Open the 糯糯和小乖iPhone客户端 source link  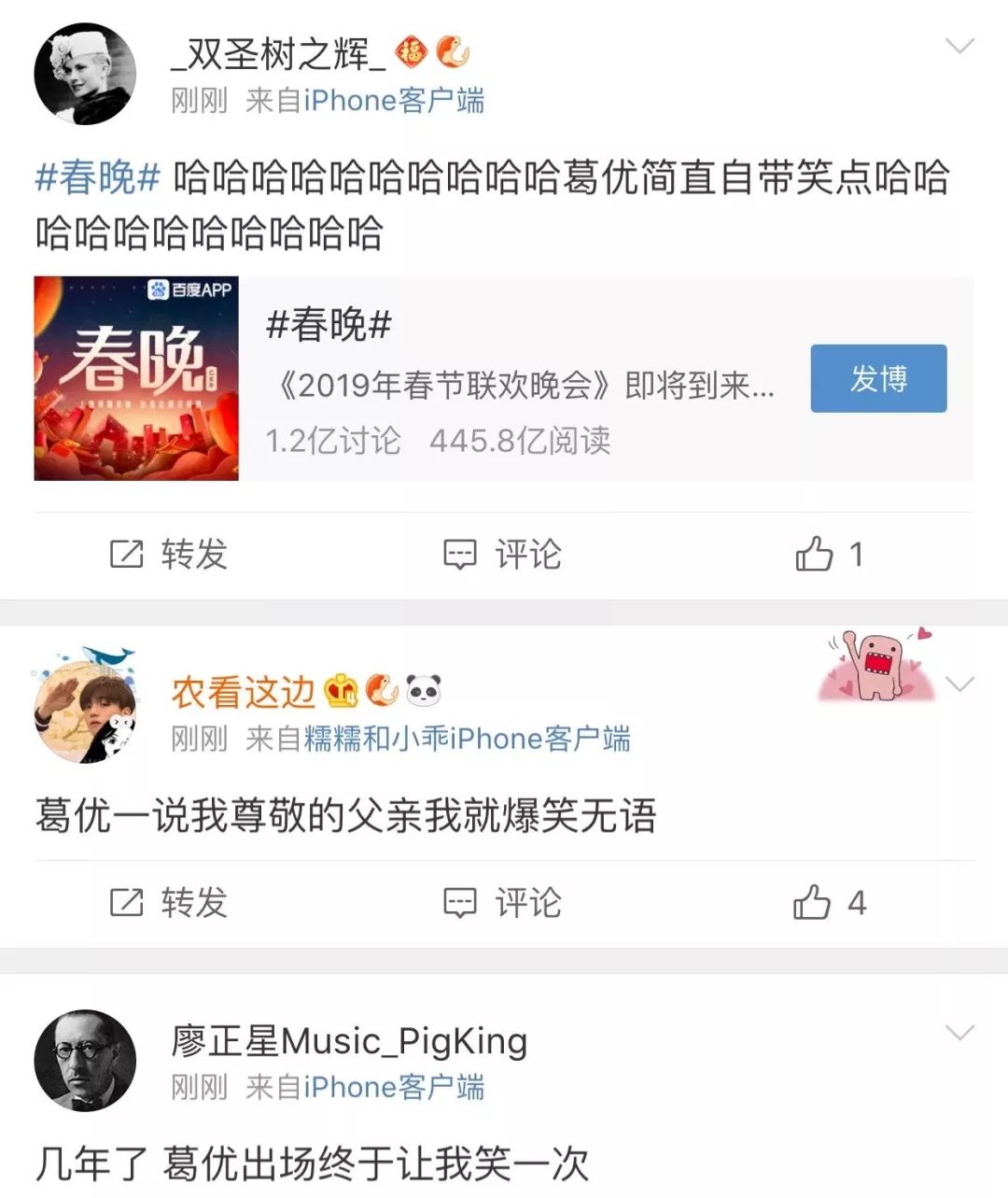pos(467,740)
